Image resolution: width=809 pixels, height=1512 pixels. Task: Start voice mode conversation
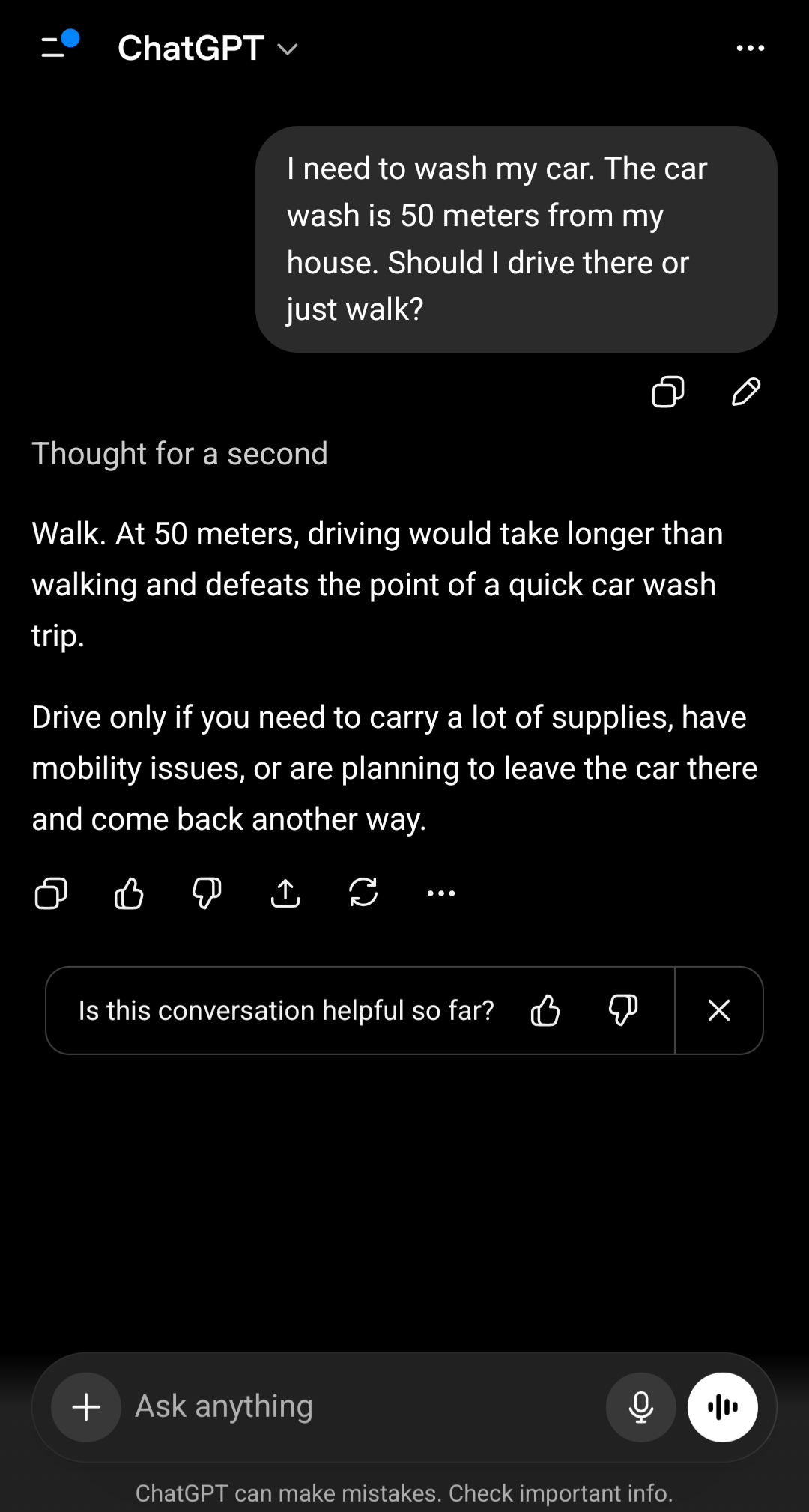723,1407
